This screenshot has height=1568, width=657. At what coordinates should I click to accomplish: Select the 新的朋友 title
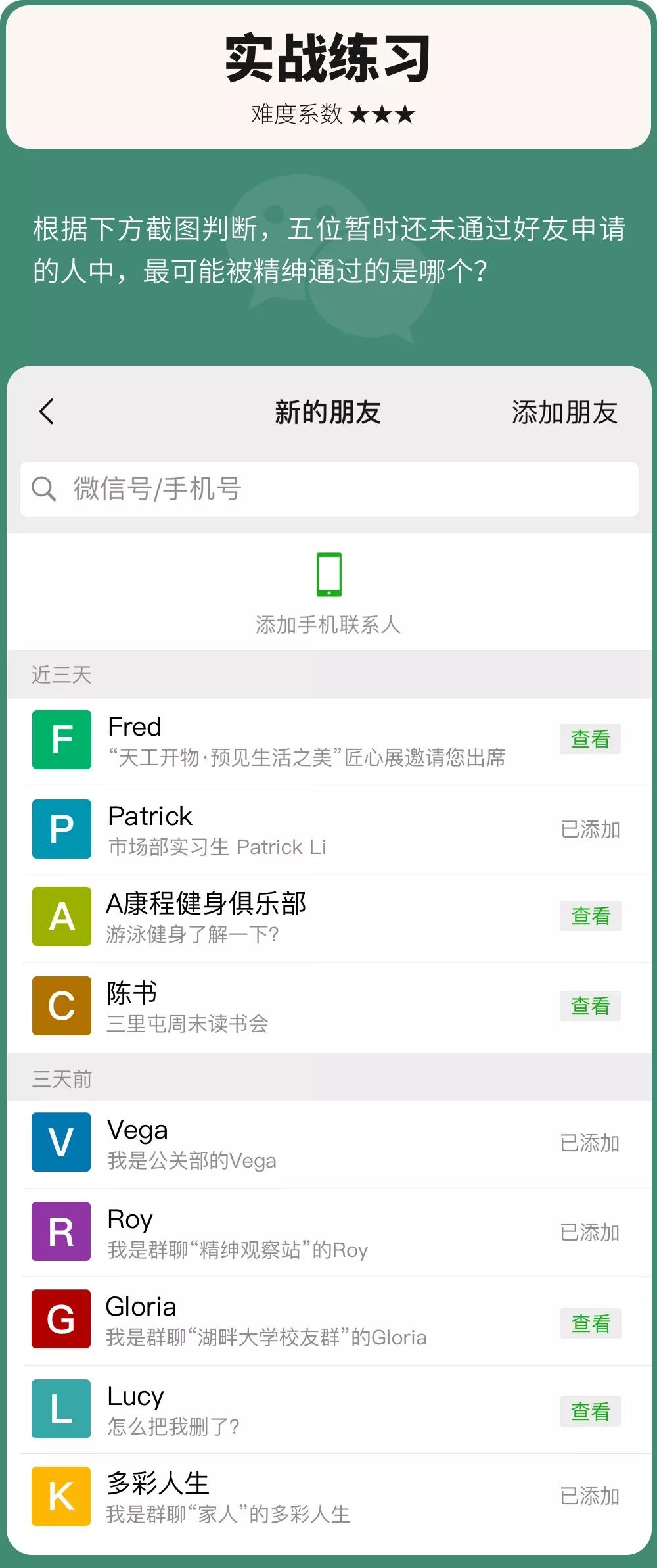(328, 412)
